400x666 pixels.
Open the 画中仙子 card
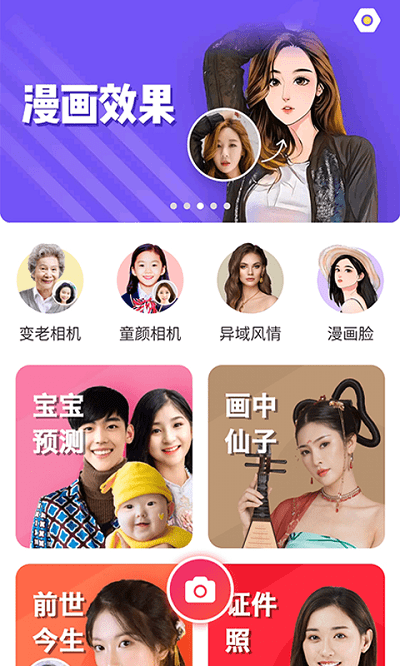pos(296,456)
